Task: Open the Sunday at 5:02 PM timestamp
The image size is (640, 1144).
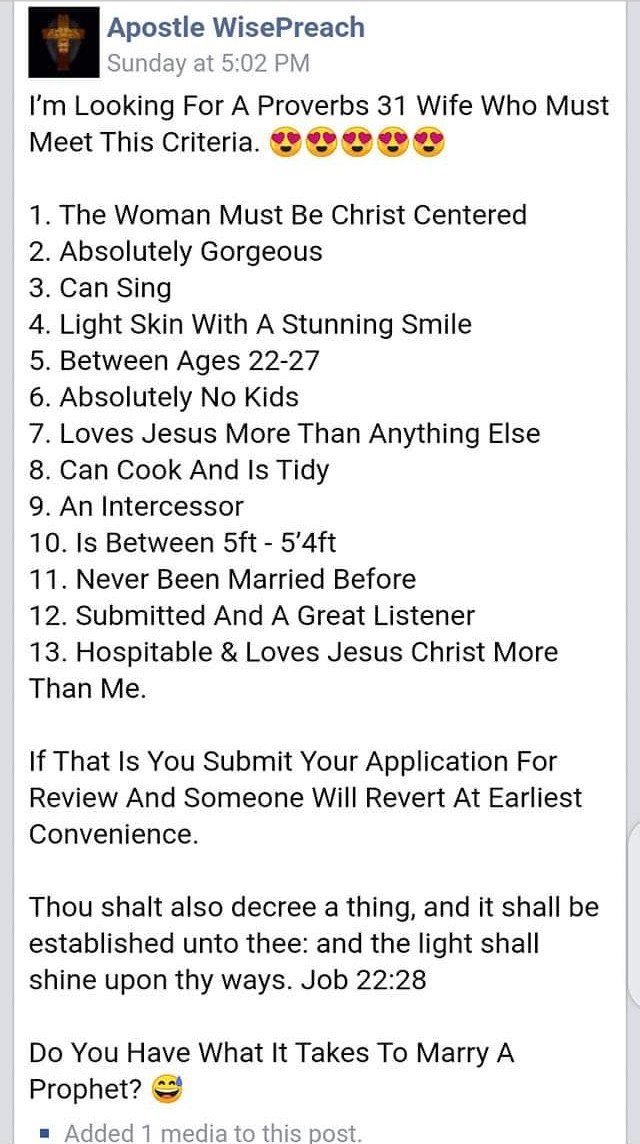Action: (x=208, y=63)
